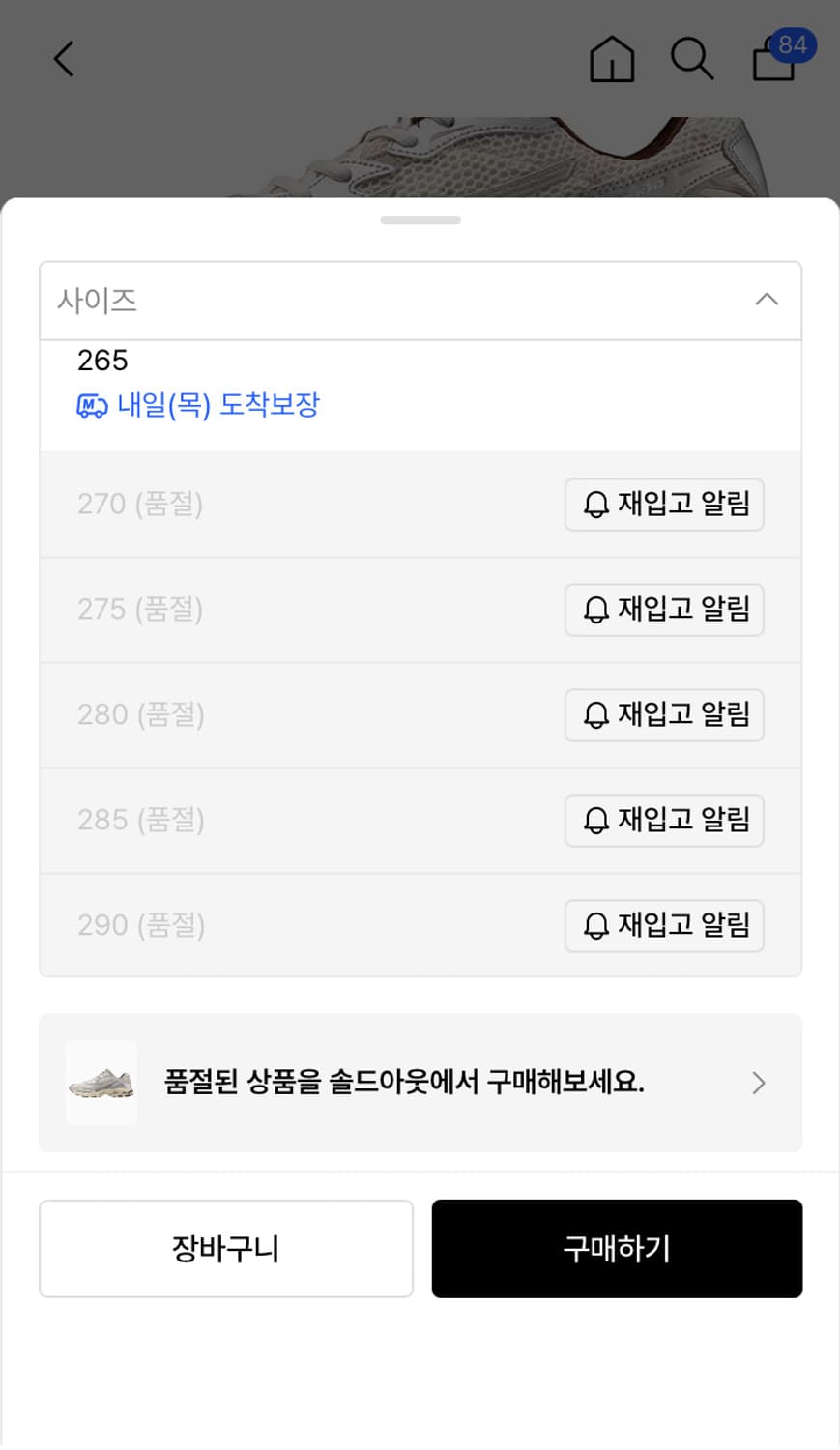The width and height of the screenshot is (840, 1450).
Task: Click the shoe thumbnail in the soldout banner
Action: (101, 1083)
